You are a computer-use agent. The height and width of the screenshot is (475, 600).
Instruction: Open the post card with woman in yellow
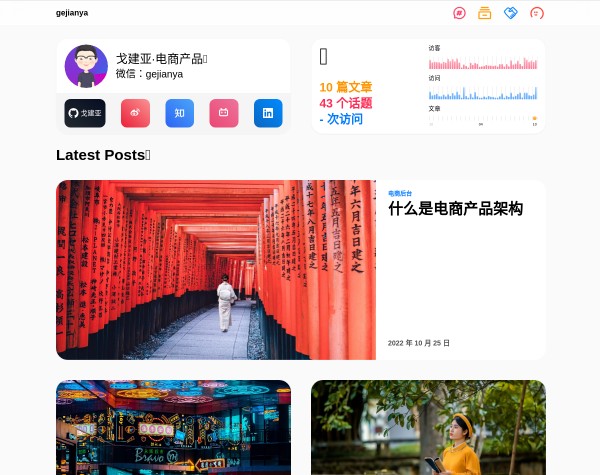tap(428, 427)
